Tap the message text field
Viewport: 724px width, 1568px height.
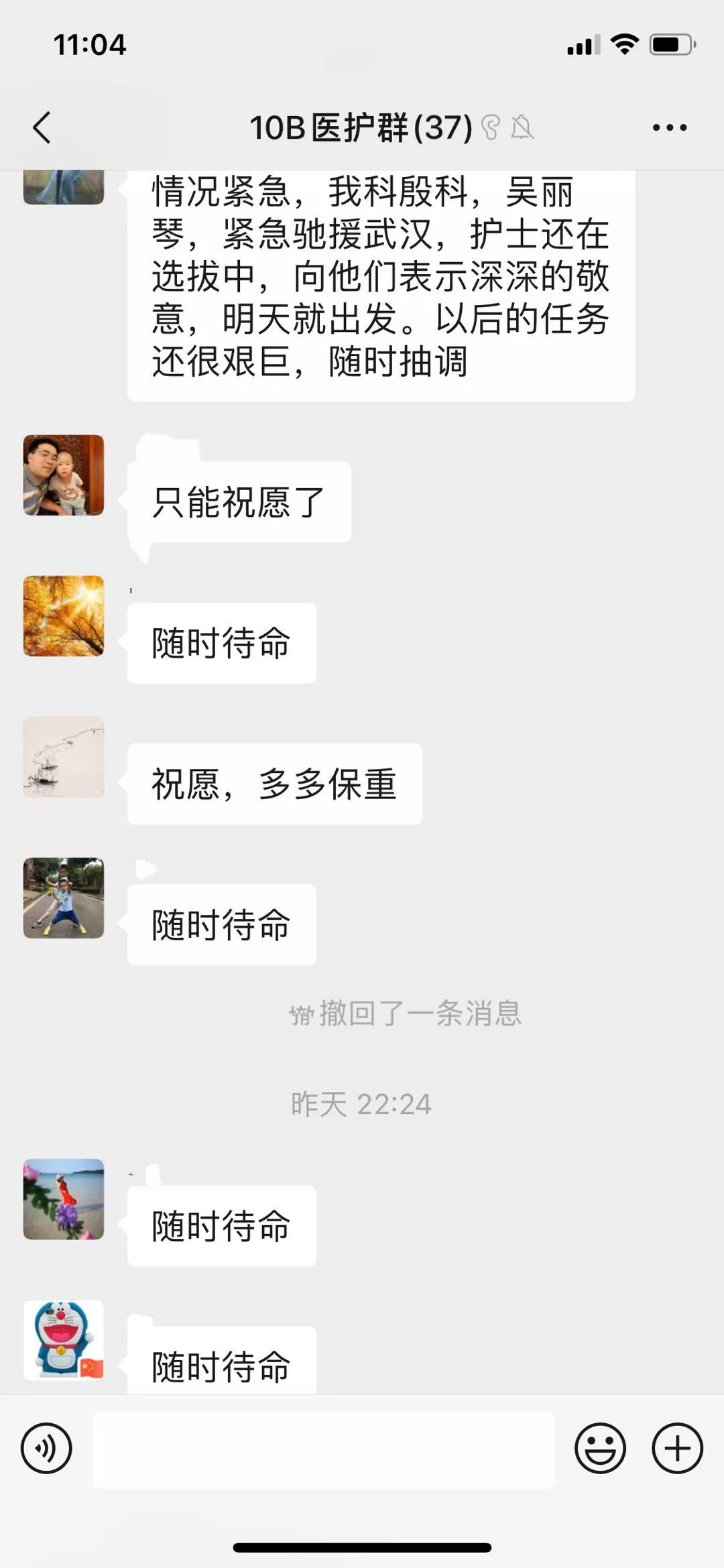point(323,1449)
